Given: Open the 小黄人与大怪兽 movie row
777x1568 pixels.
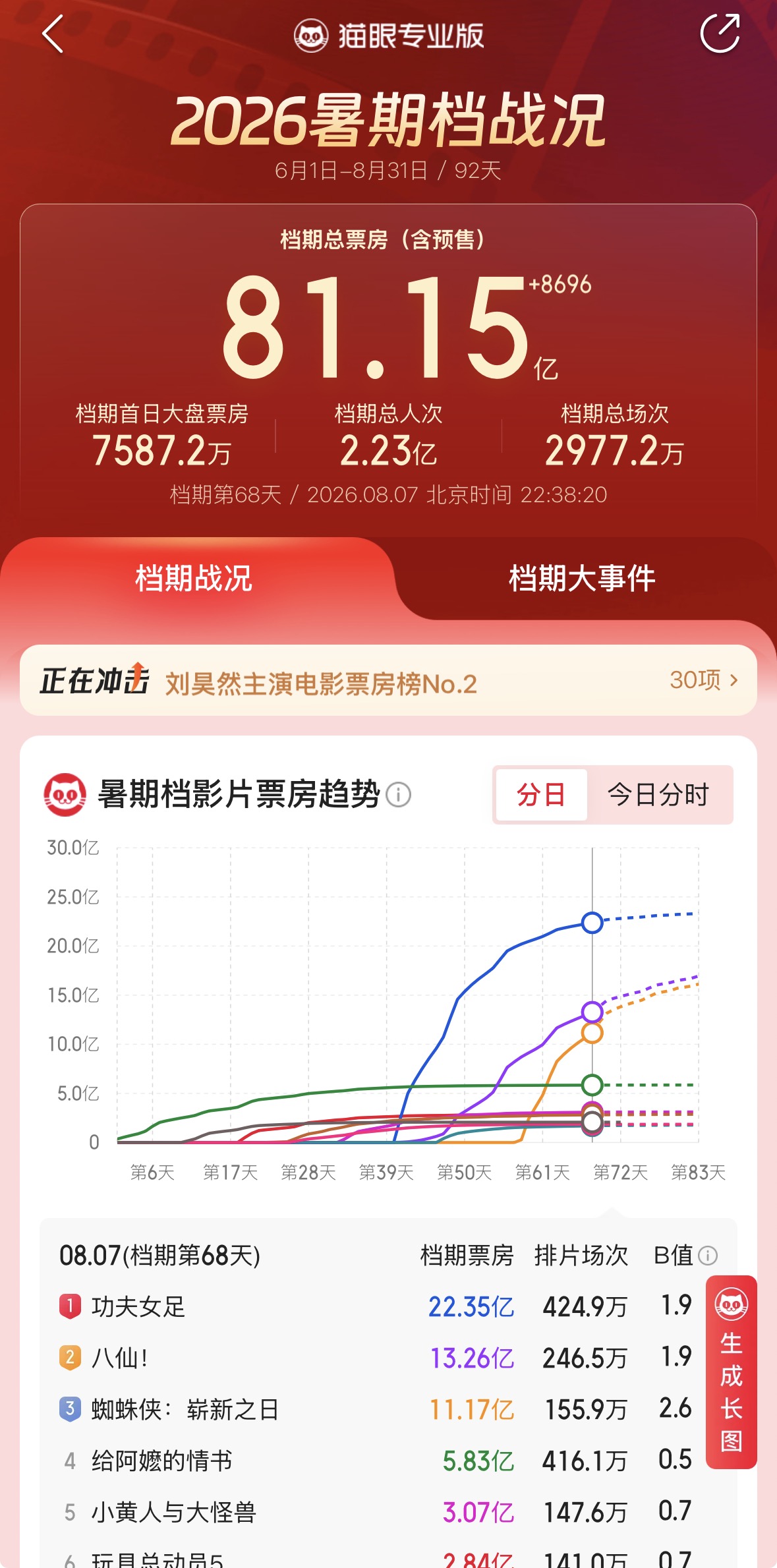Looking at the screenshot, I should pos(376,1512).
